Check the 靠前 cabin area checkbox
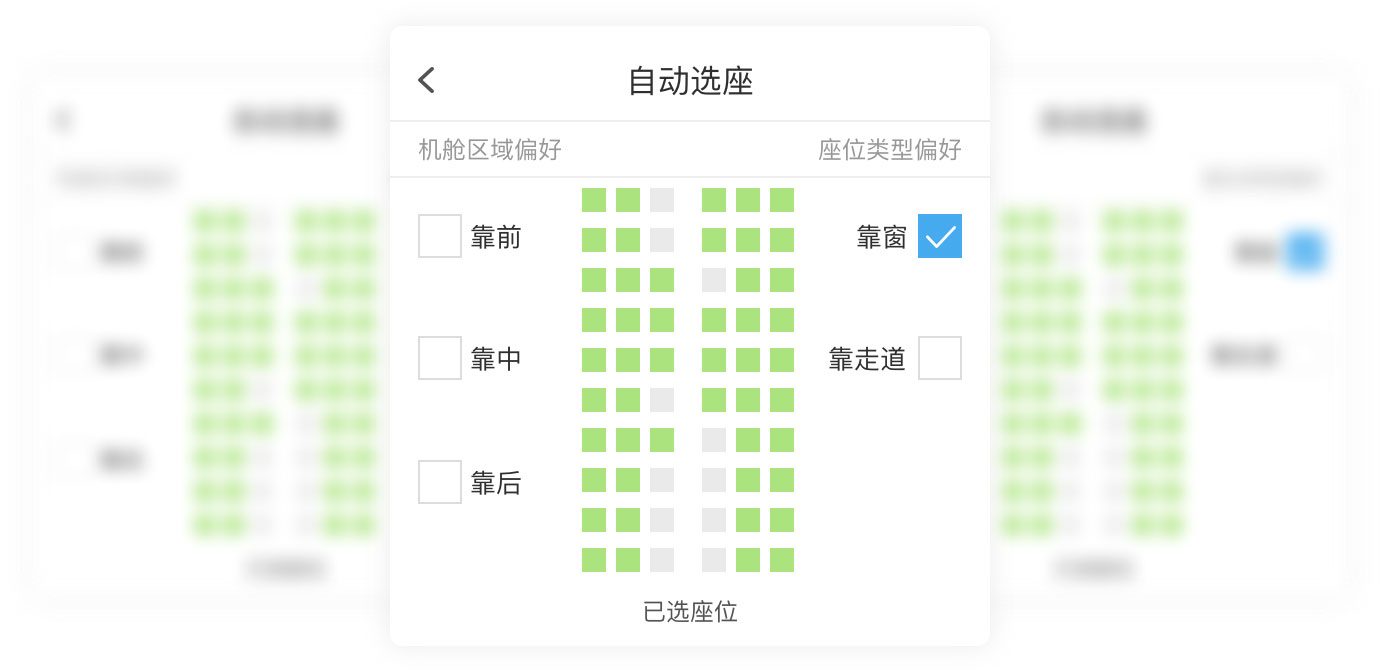This screenshot has width=1380, height=672. [440, 236]
